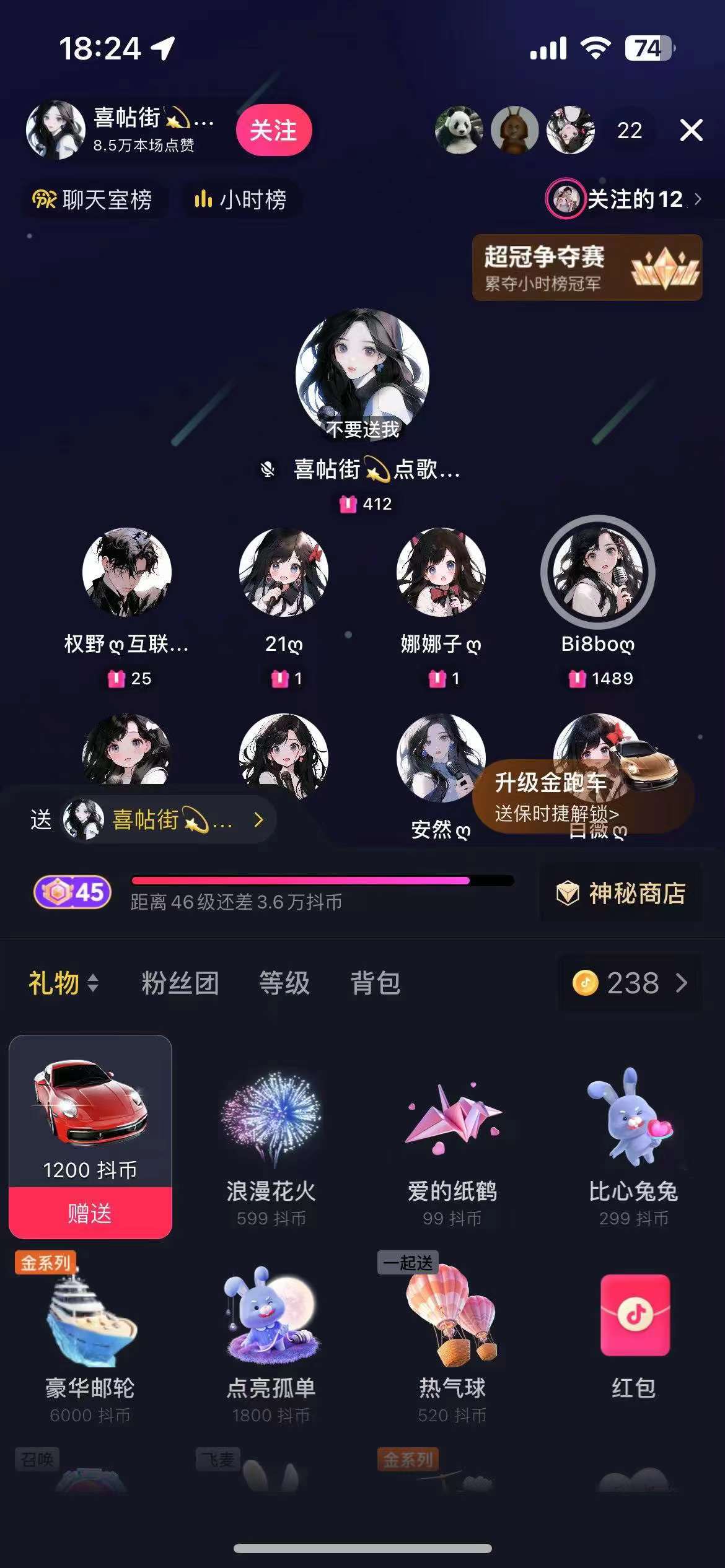Open the 238 coin balance to recharge
This screenshot has width=725, height=1568.
pos(631,983)
